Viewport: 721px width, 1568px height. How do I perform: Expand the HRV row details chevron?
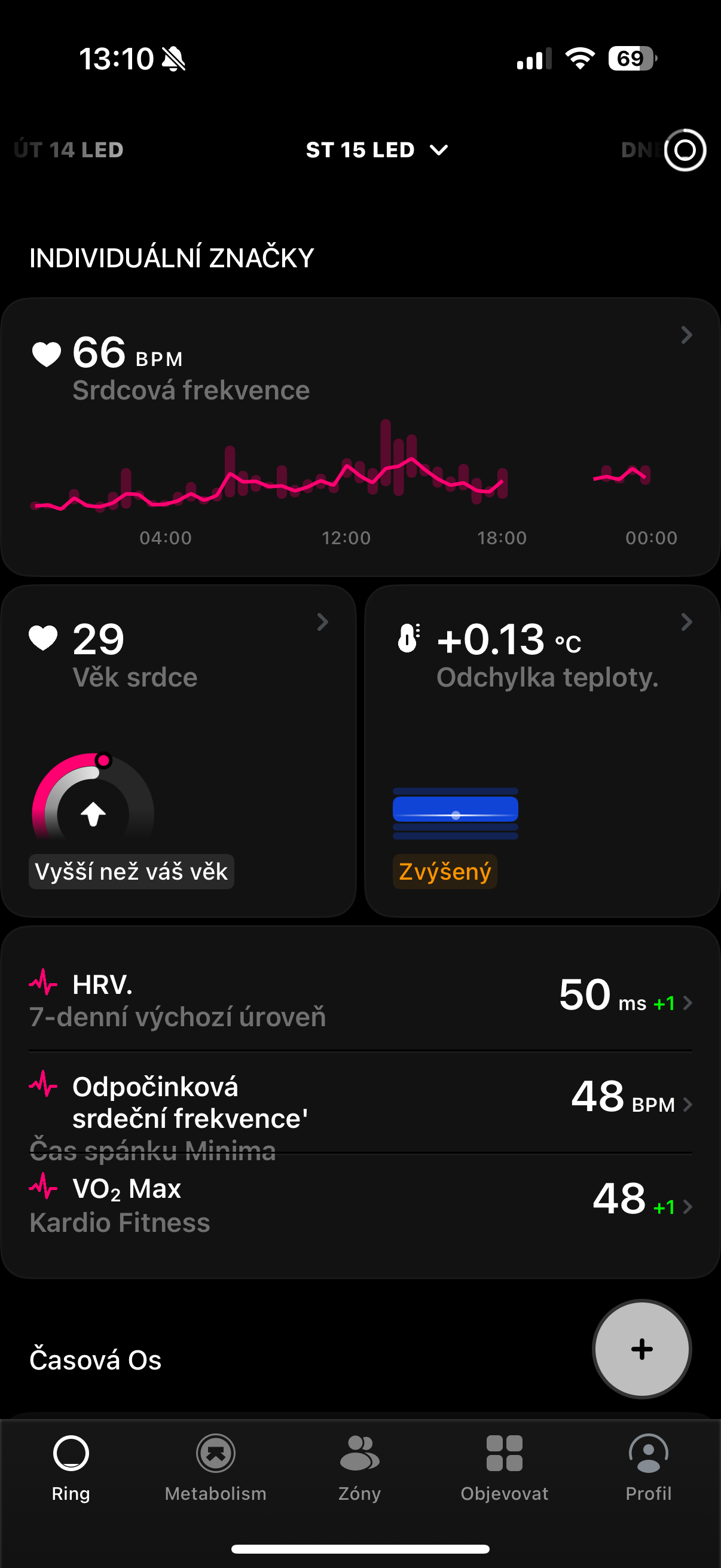point(688,1002)
